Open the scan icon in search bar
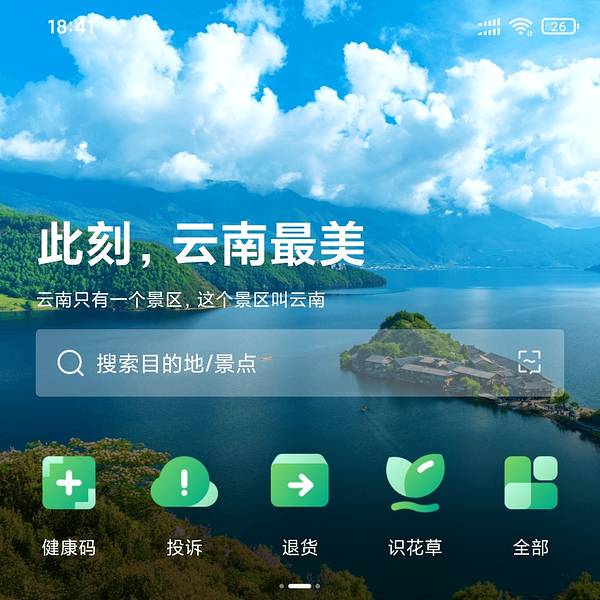 pyautogui.click(x=529, y=362)
